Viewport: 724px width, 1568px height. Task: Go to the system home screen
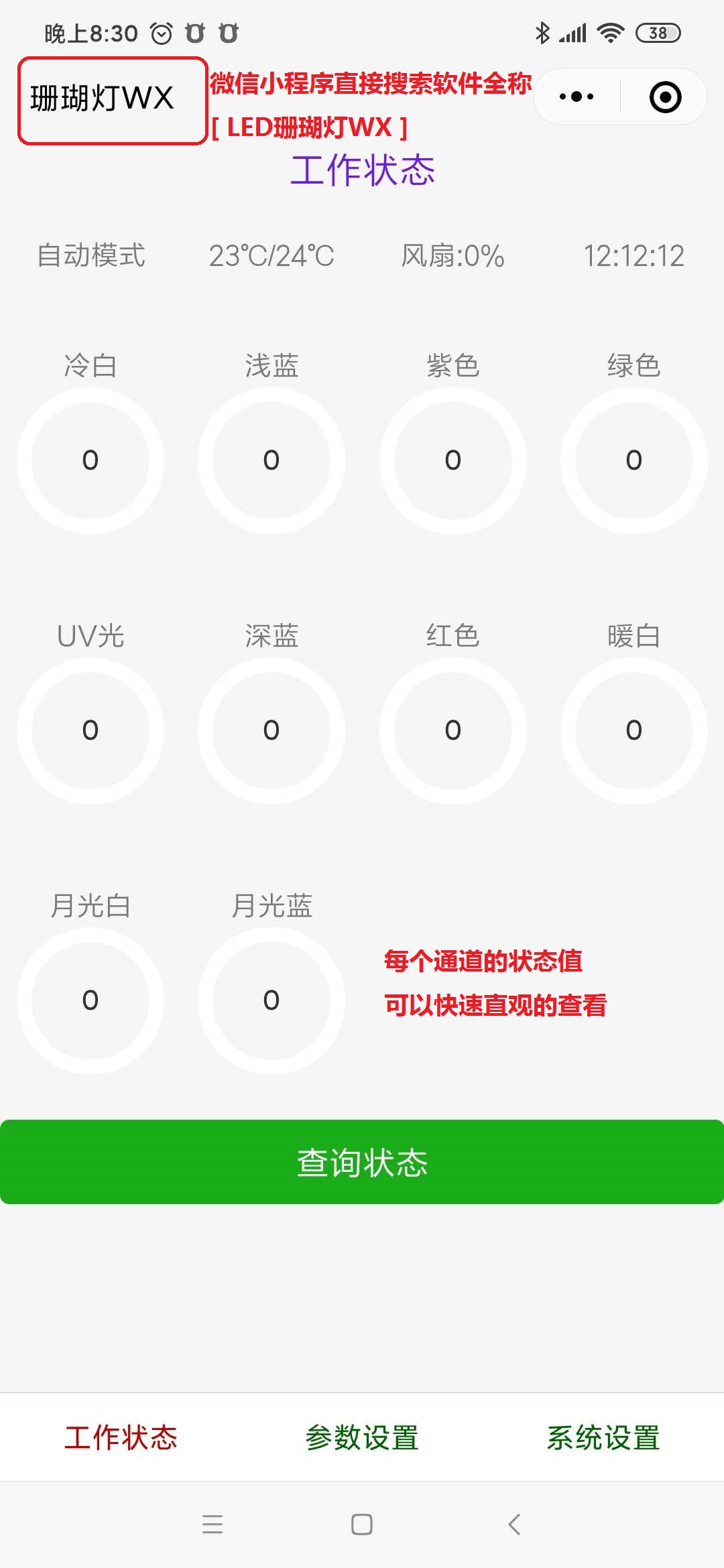coord(362,1524)
